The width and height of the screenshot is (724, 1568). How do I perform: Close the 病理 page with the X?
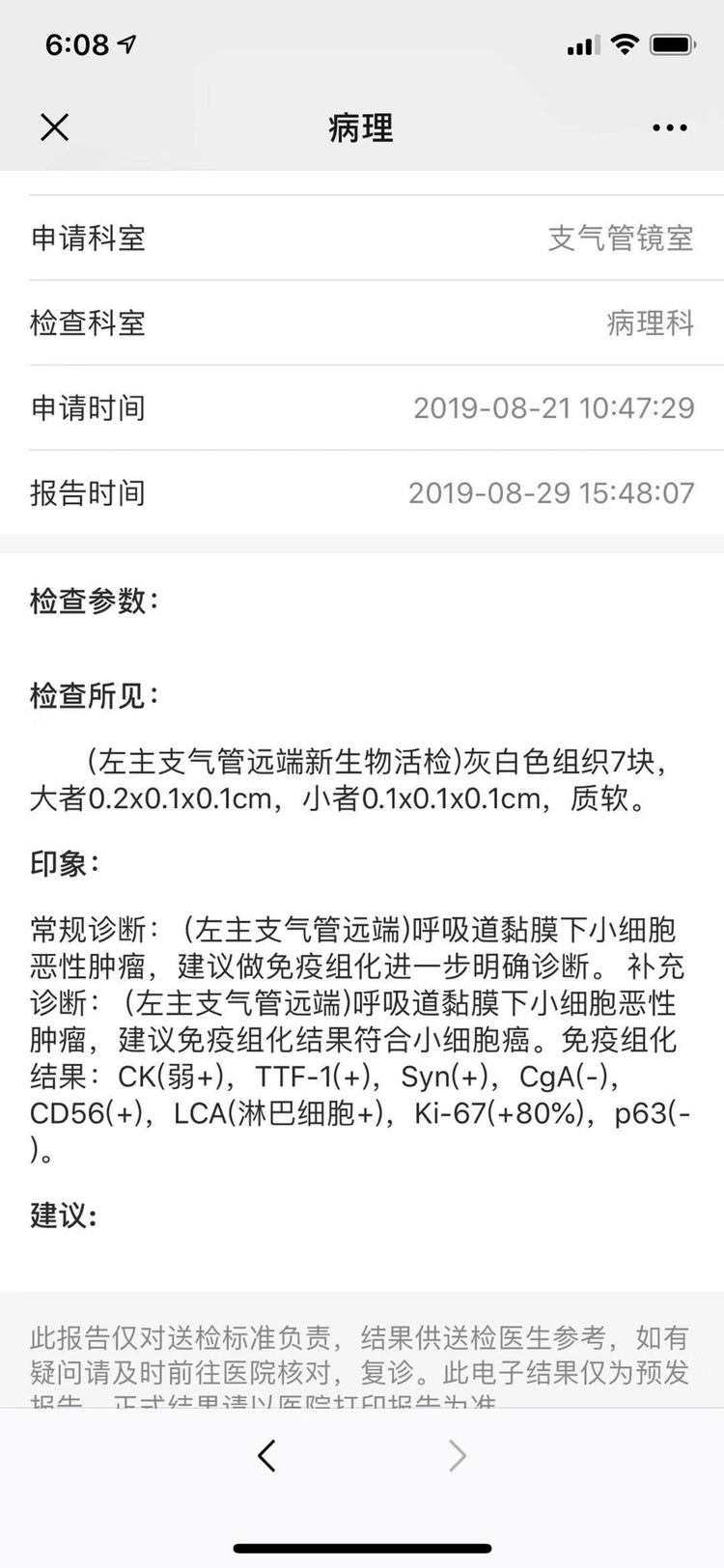tap(55, 126)
